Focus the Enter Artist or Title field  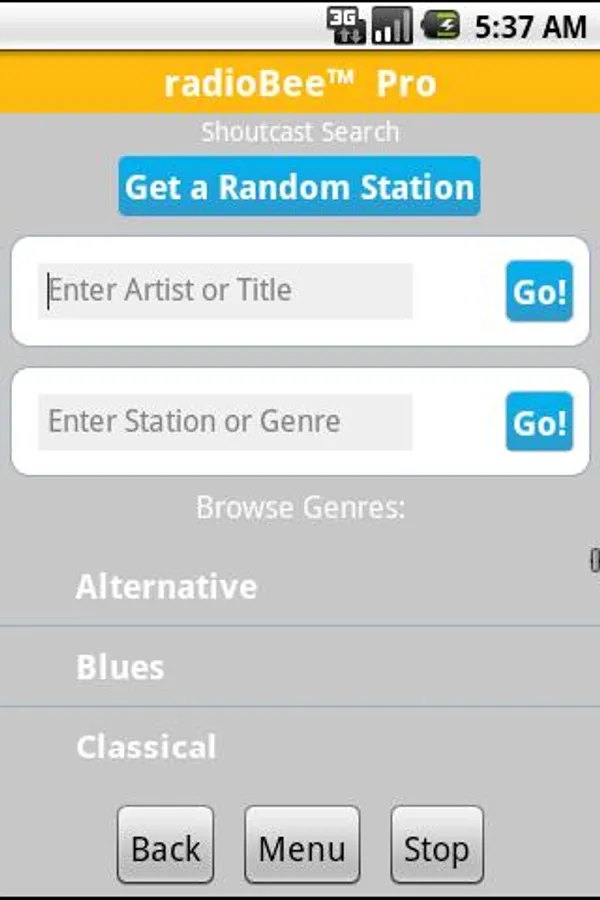tap(225, 291)
